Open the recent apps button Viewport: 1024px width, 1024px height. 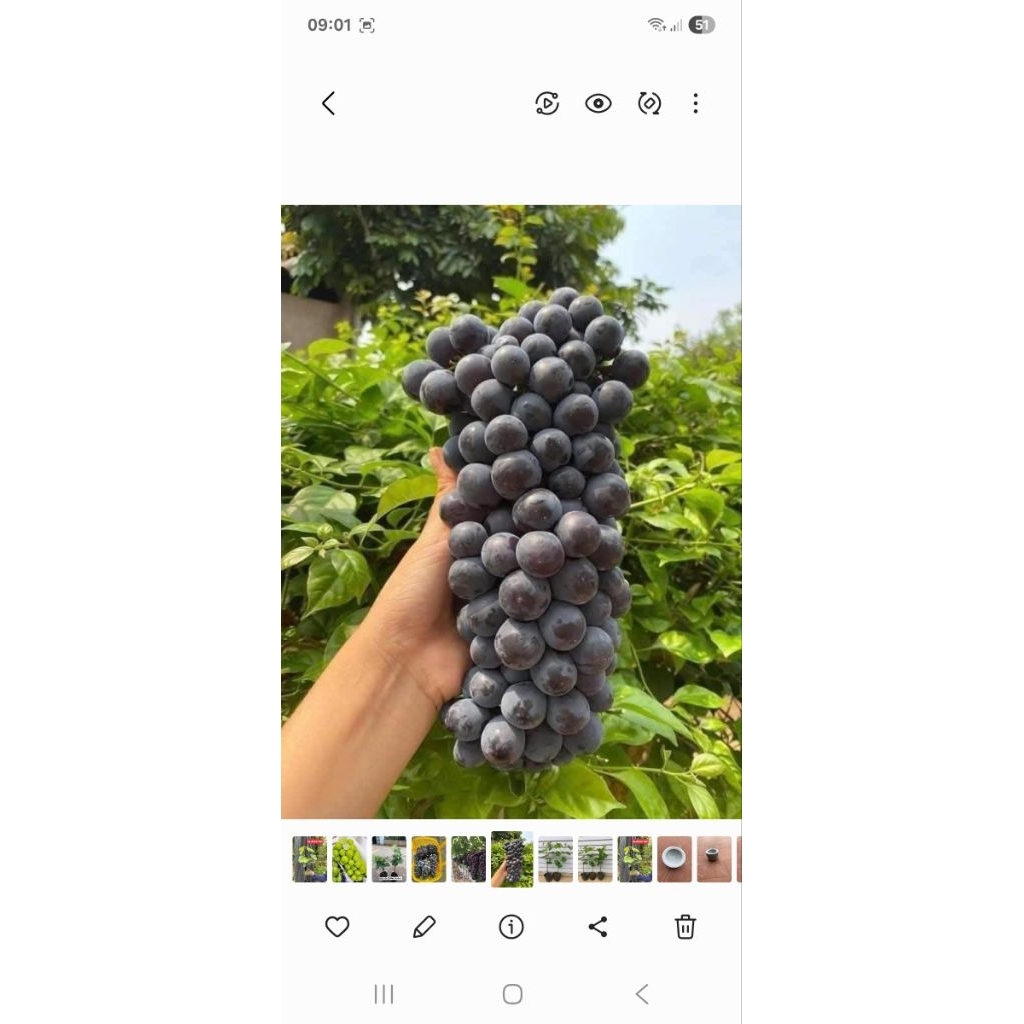384,994
